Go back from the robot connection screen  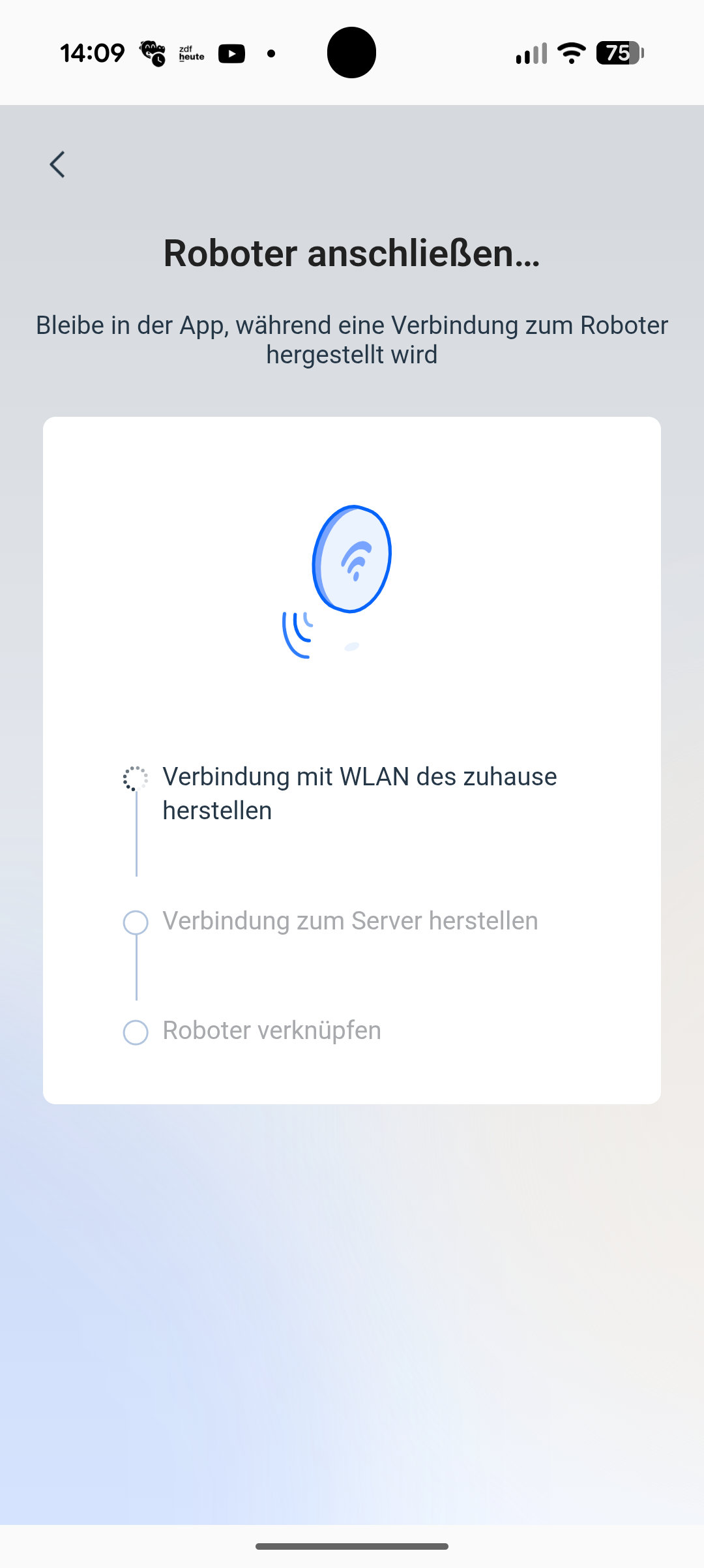[x=57, y=164]
